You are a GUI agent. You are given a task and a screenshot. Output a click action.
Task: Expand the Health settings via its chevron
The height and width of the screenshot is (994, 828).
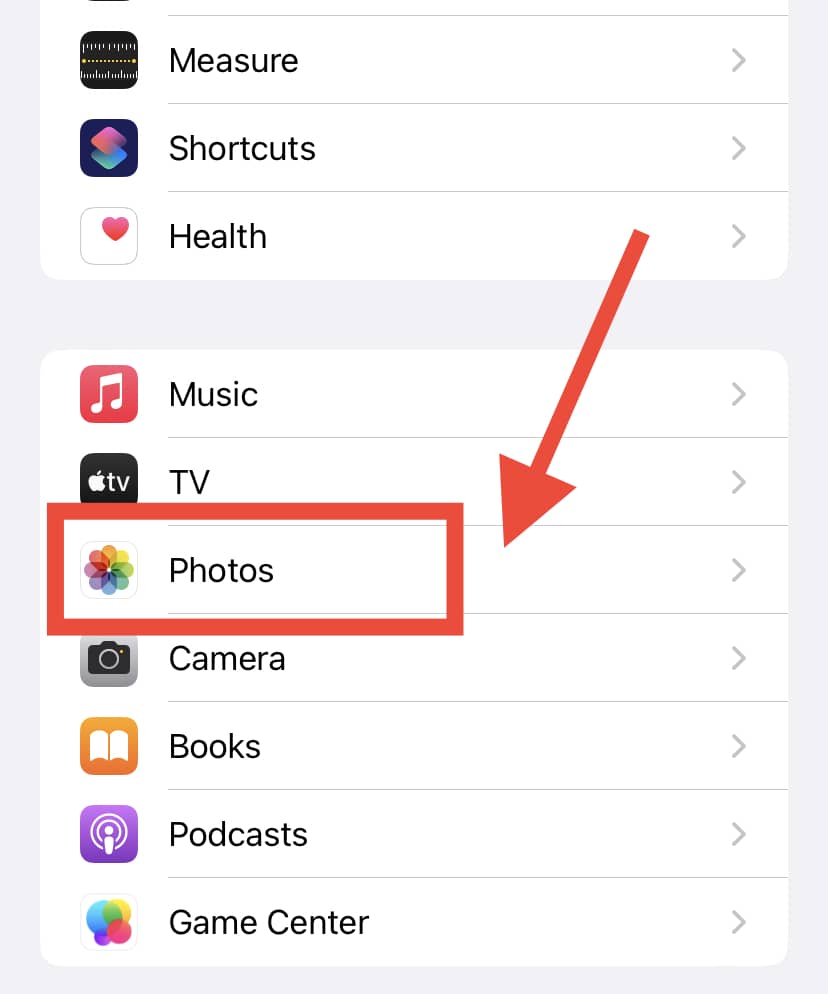(x=738, y=236)
